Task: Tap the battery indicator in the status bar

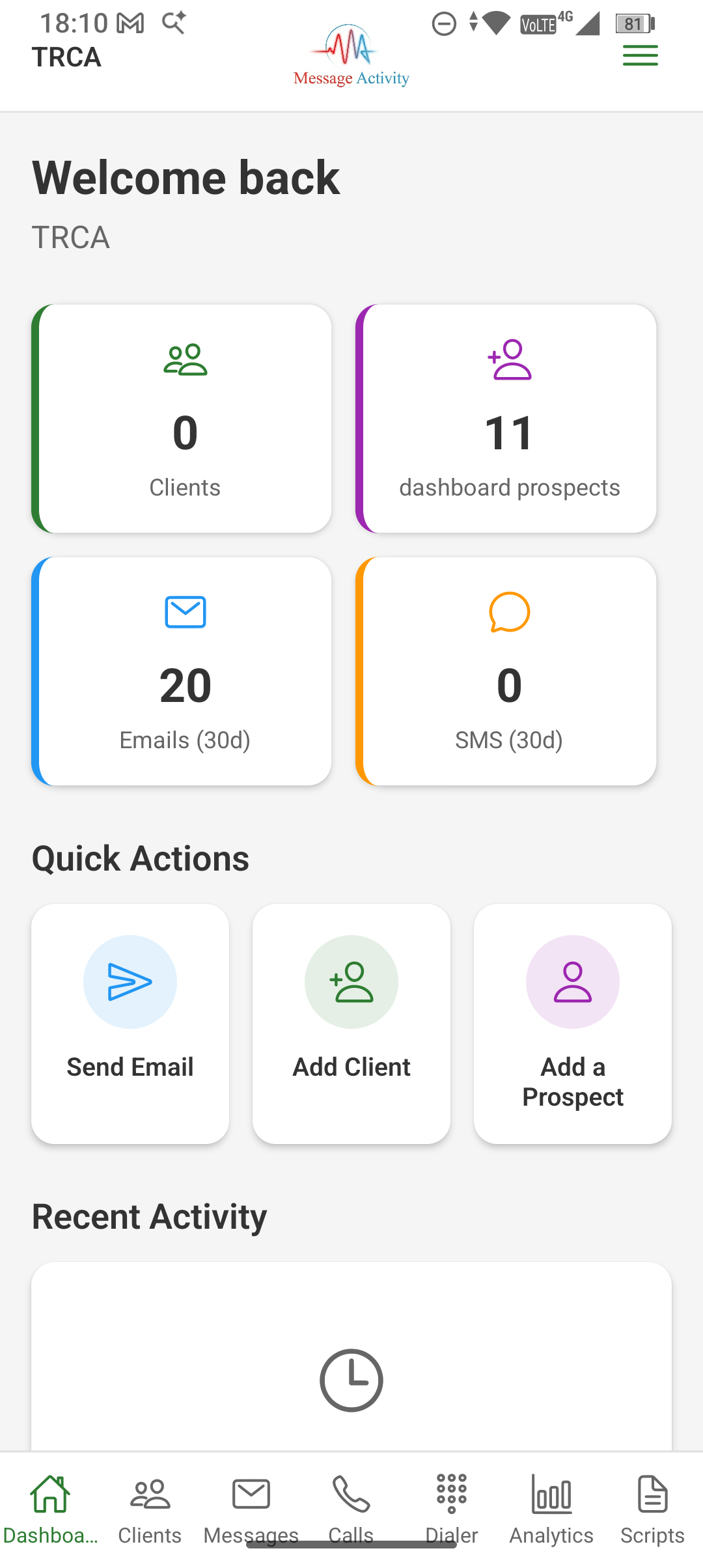Action: (633, 23)
